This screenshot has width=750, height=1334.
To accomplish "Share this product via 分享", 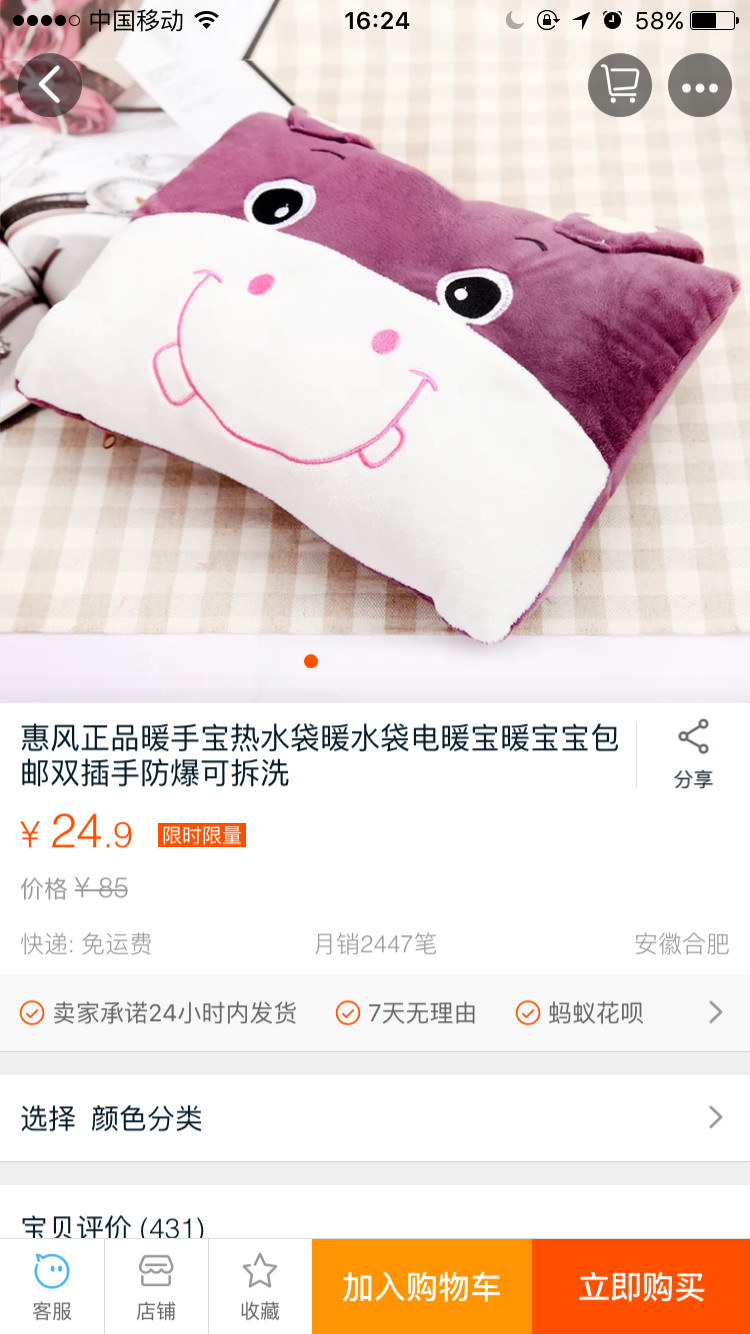I will [x=693, y=754].
